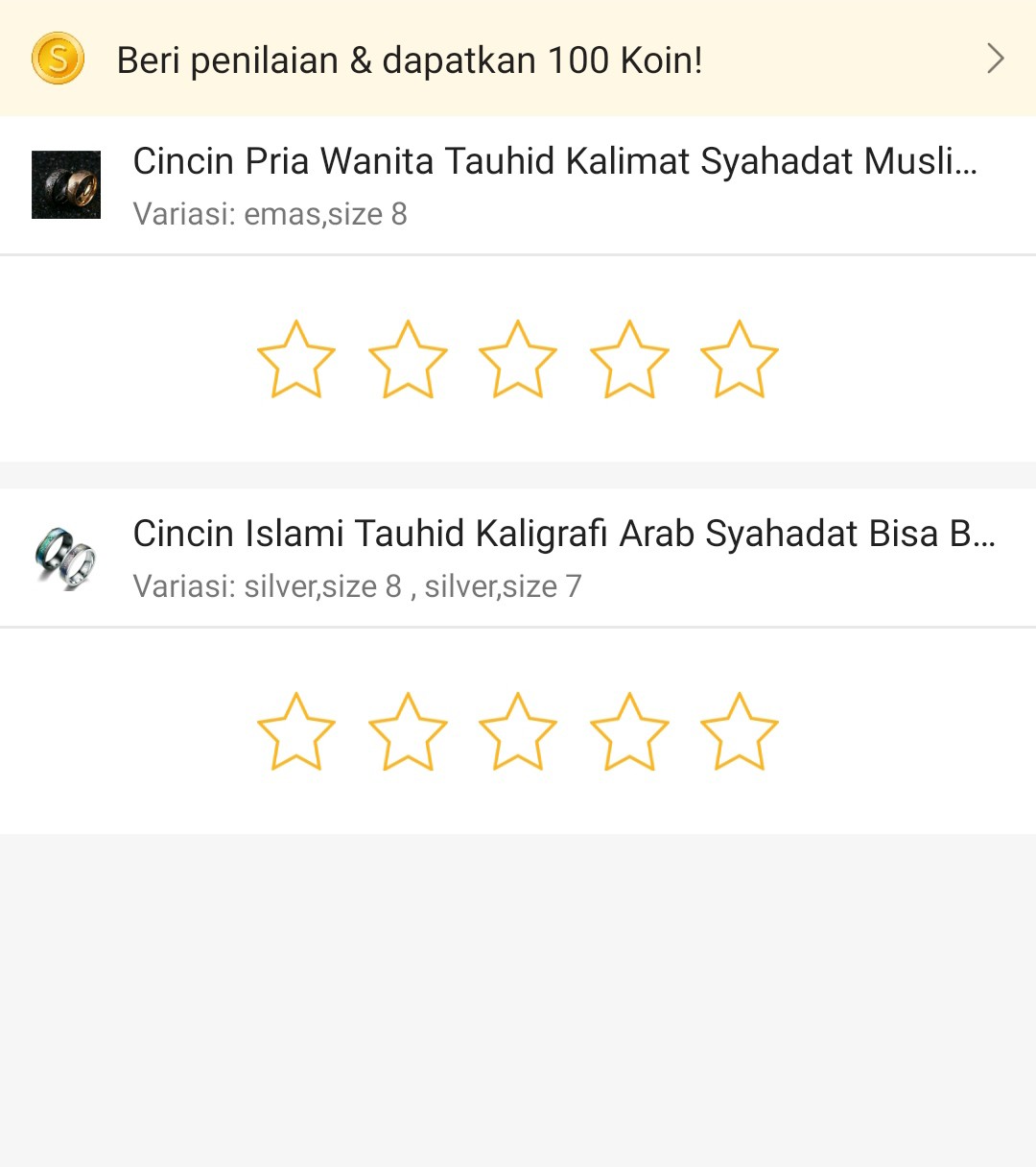The width and height of the screenshot is (1036, 1167).
Task: Rate Cincin Islami Tauhid Kaligrafi four stars
Action: tap(629, 732)
